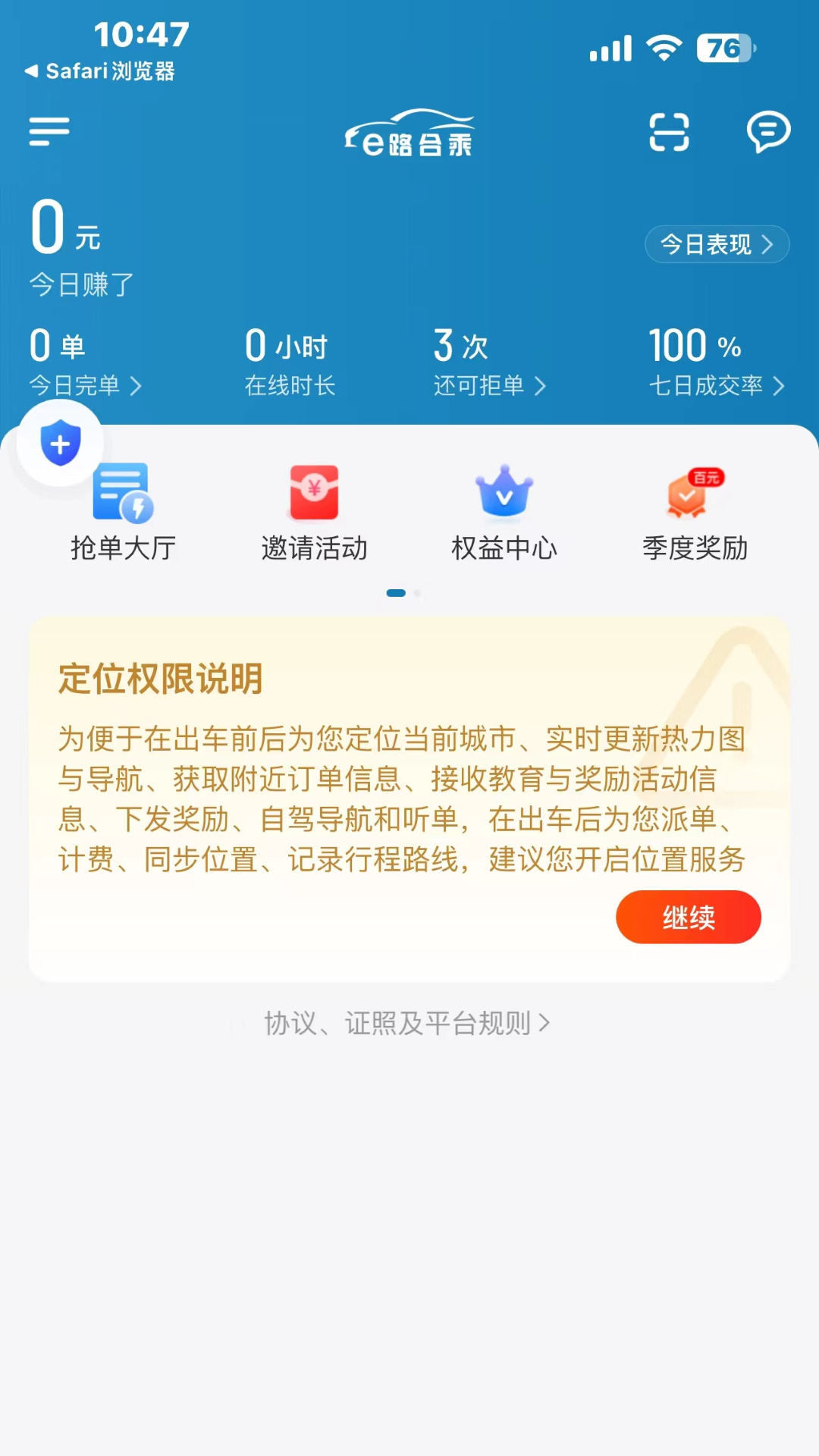The width and height of the screenshot is (819, 1456).
Task: Open the messages chat icon
Action: pyautogui.click(x=768, y=132)
